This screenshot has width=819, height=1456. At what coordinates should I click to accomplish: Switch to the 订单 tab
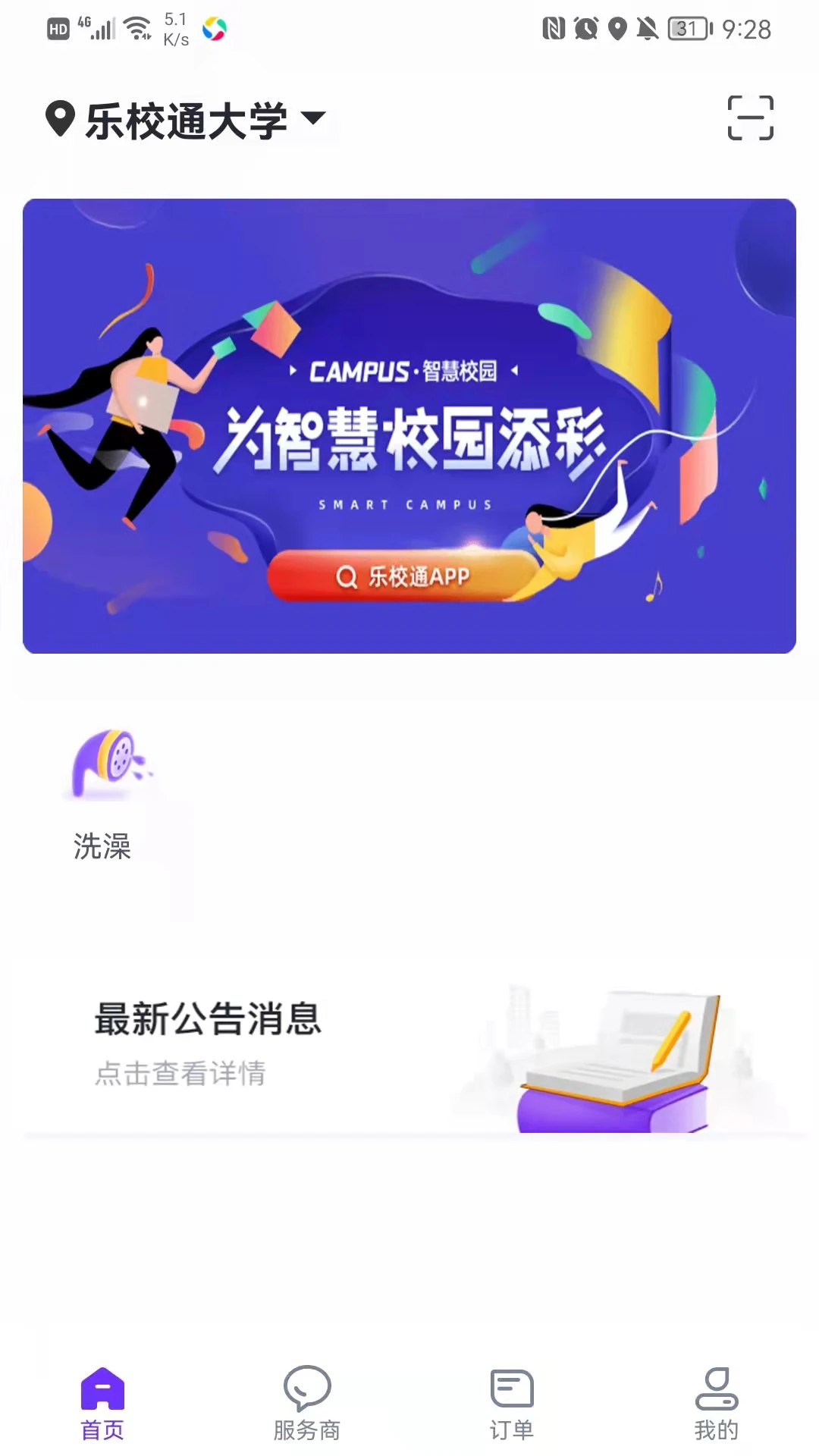click(510, 1403)
